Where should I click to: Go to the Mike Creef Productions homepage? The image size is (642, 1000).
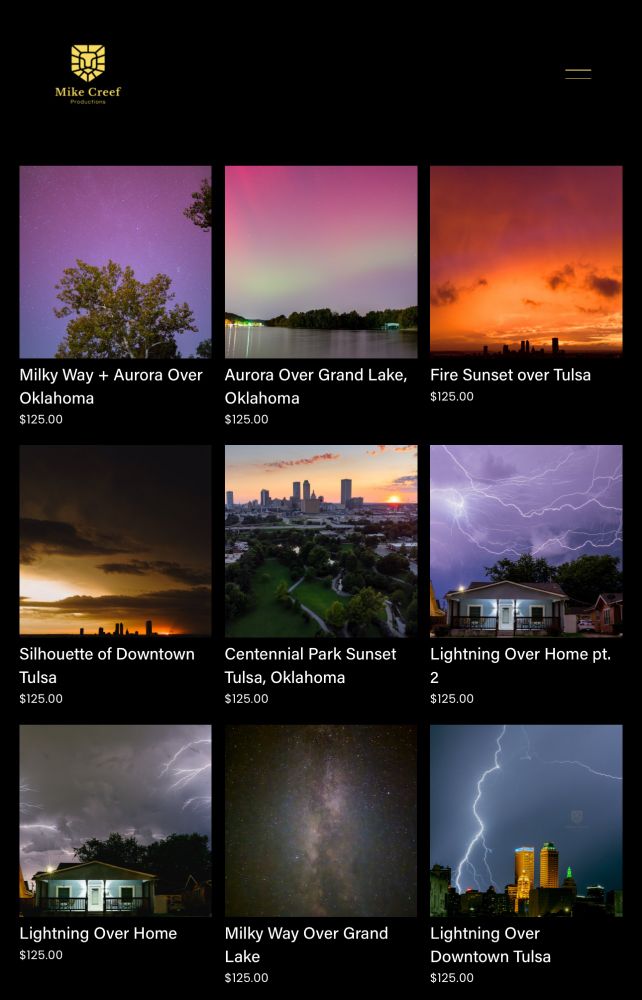[88, 74]
